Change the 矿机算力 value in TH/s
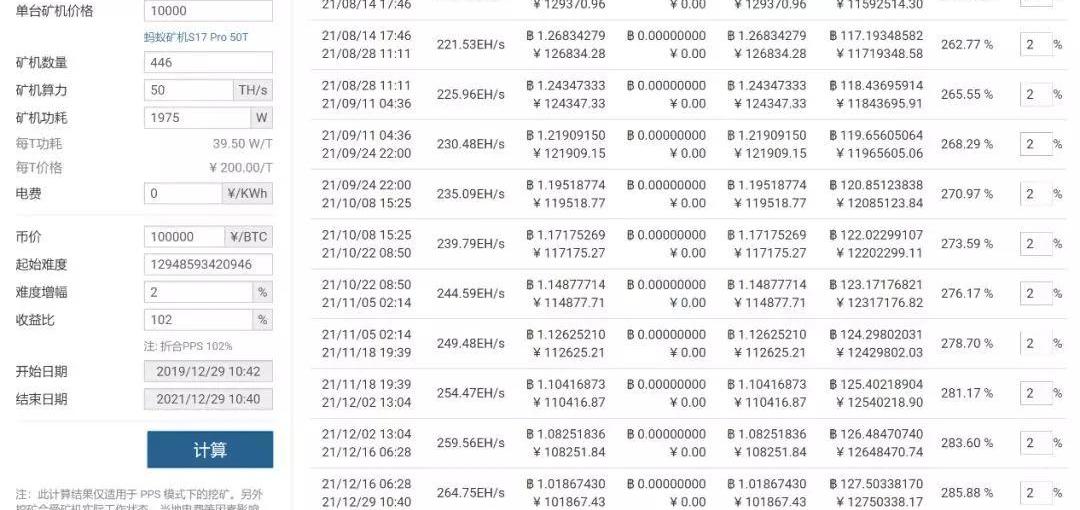 coord(188,90)
